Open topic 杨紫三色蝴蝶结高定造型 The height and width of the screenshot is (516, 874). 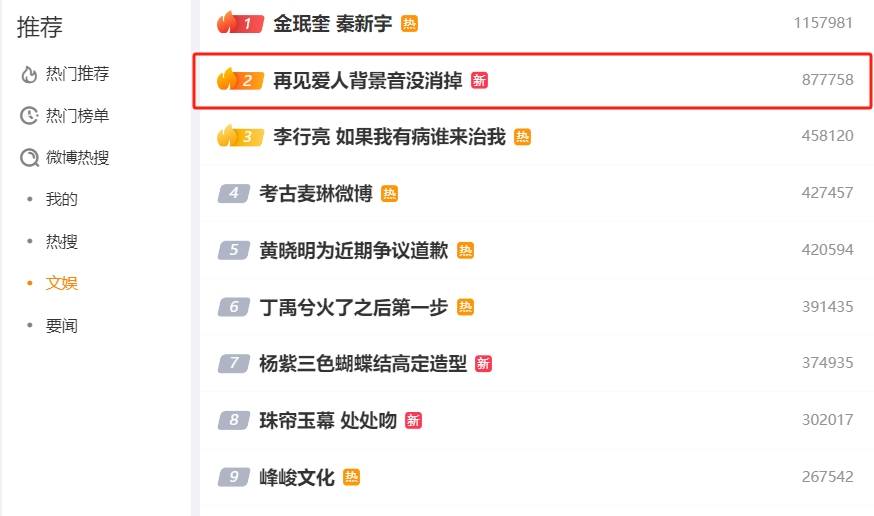coord(363,364)
